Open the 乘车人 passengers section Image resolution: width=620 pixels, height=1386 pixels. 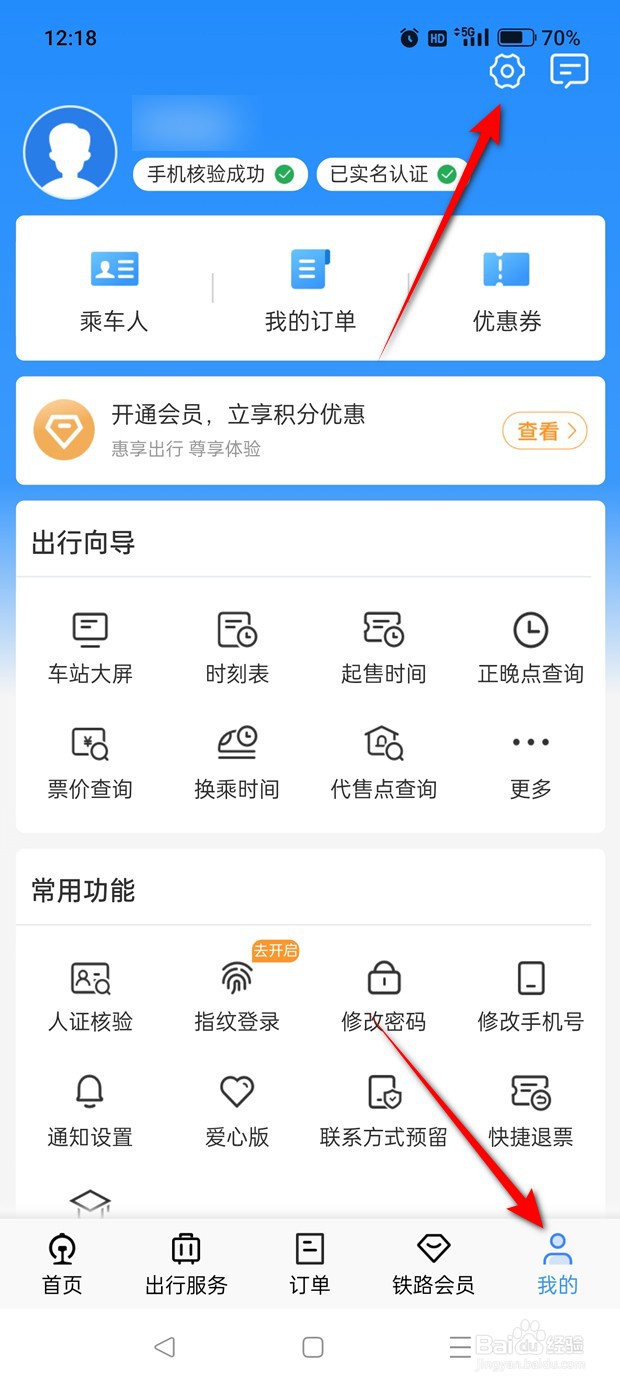click(114, 290)
